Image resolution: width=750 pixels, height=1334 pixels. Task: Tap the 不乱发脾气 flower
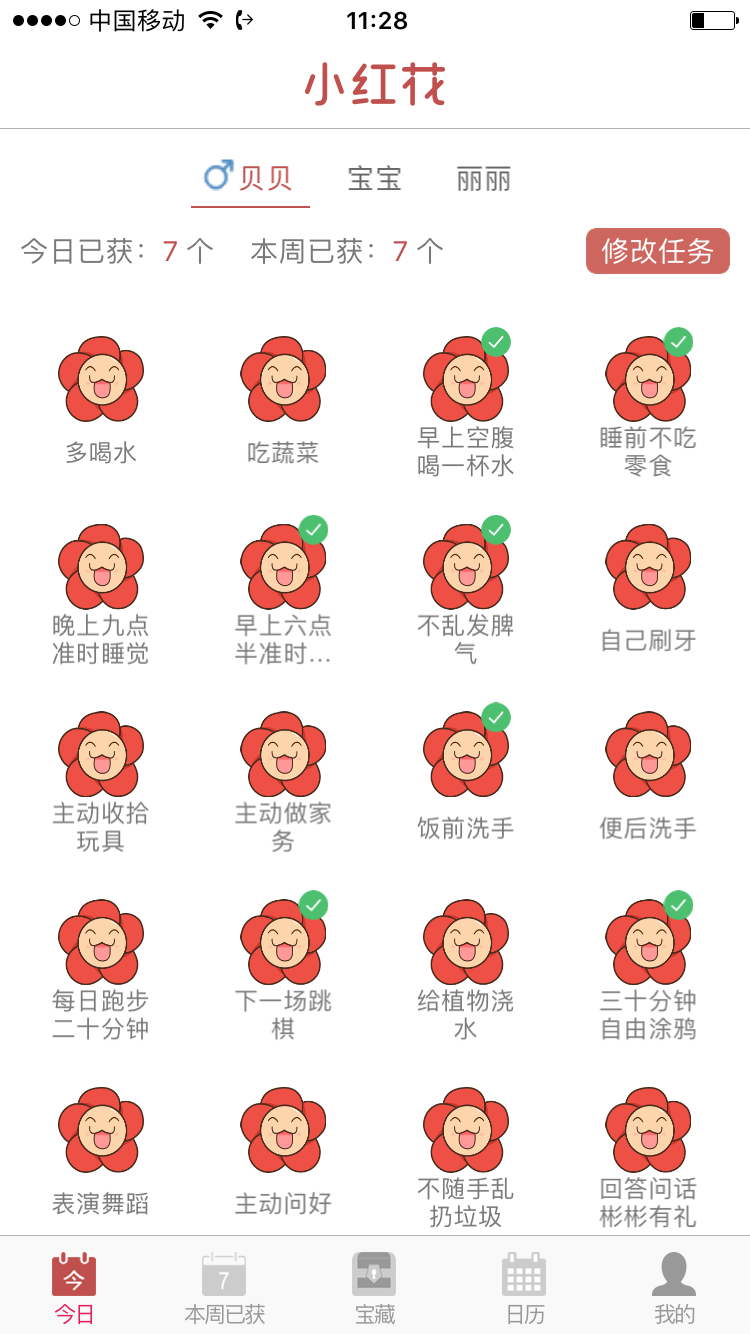click(466, 568)
